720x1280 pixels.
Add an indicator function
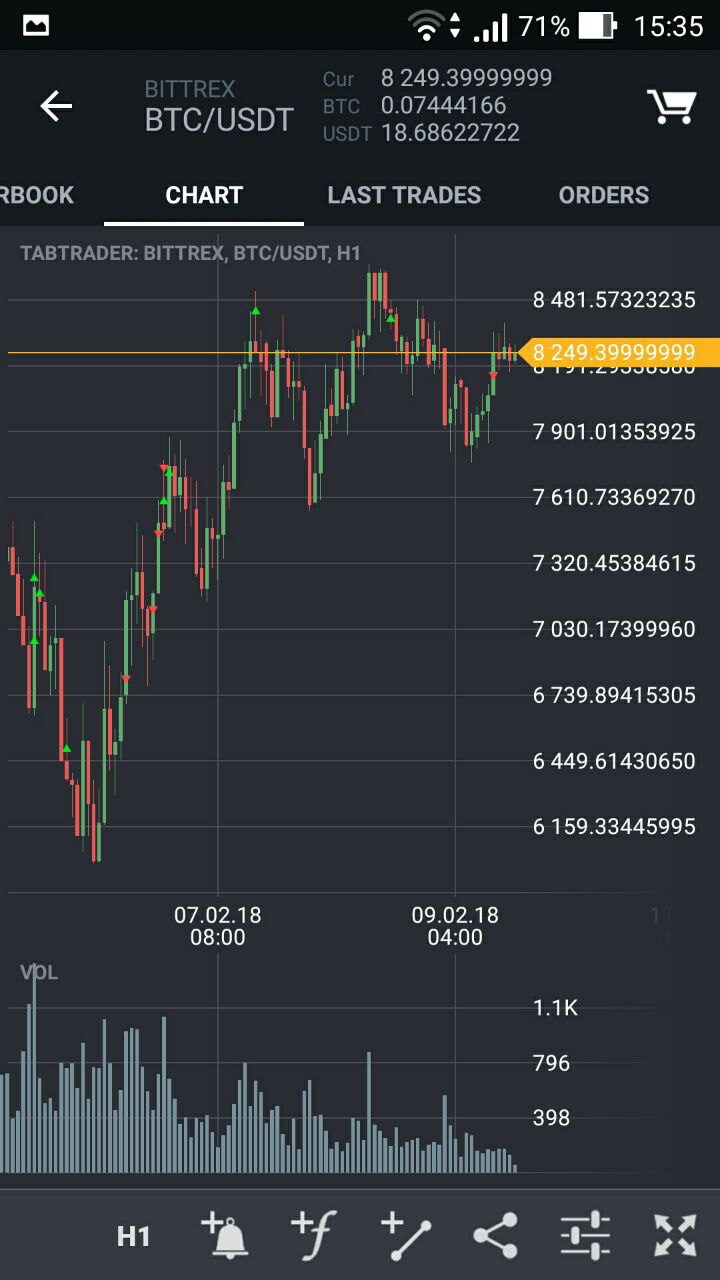tap(313, 1235)
